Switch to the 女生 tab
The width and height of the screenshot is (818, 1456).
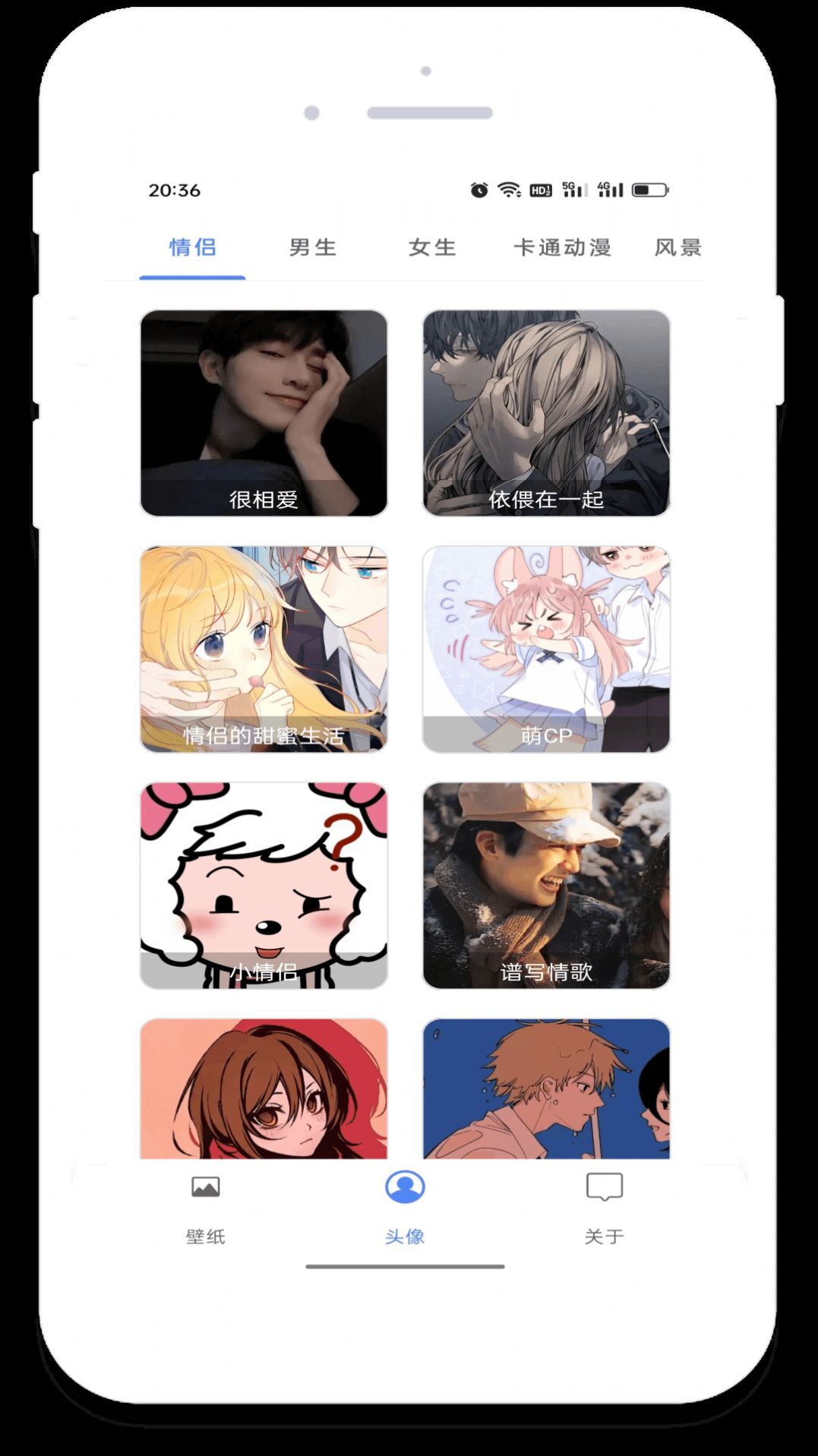[x=432, y=248]
